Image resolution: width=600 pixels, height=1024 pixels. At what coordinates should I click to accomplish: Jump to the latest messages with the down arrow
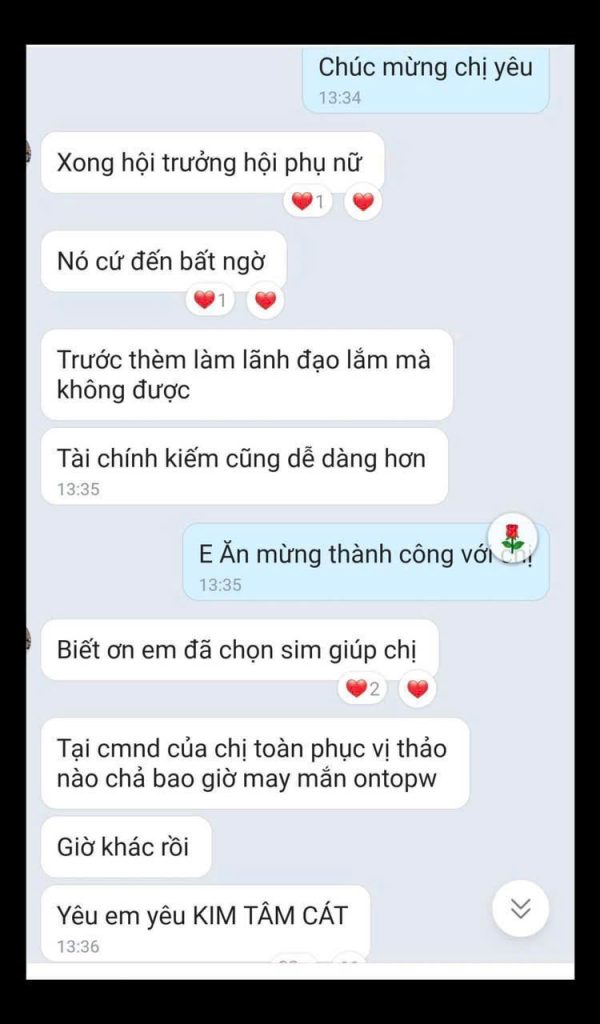pos(520,908)
